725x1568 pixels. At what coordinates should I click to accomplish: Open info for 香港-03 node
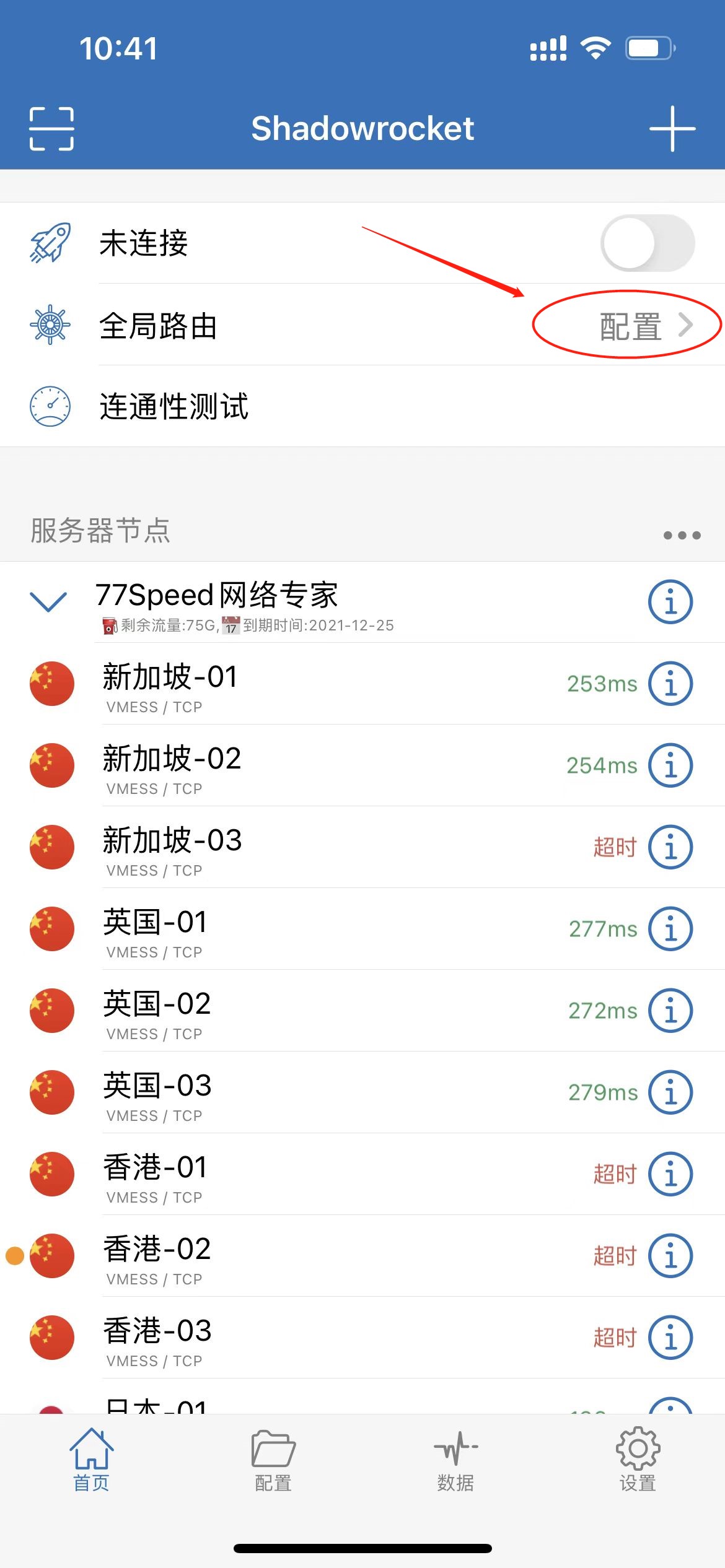(x=670, y=1338)
